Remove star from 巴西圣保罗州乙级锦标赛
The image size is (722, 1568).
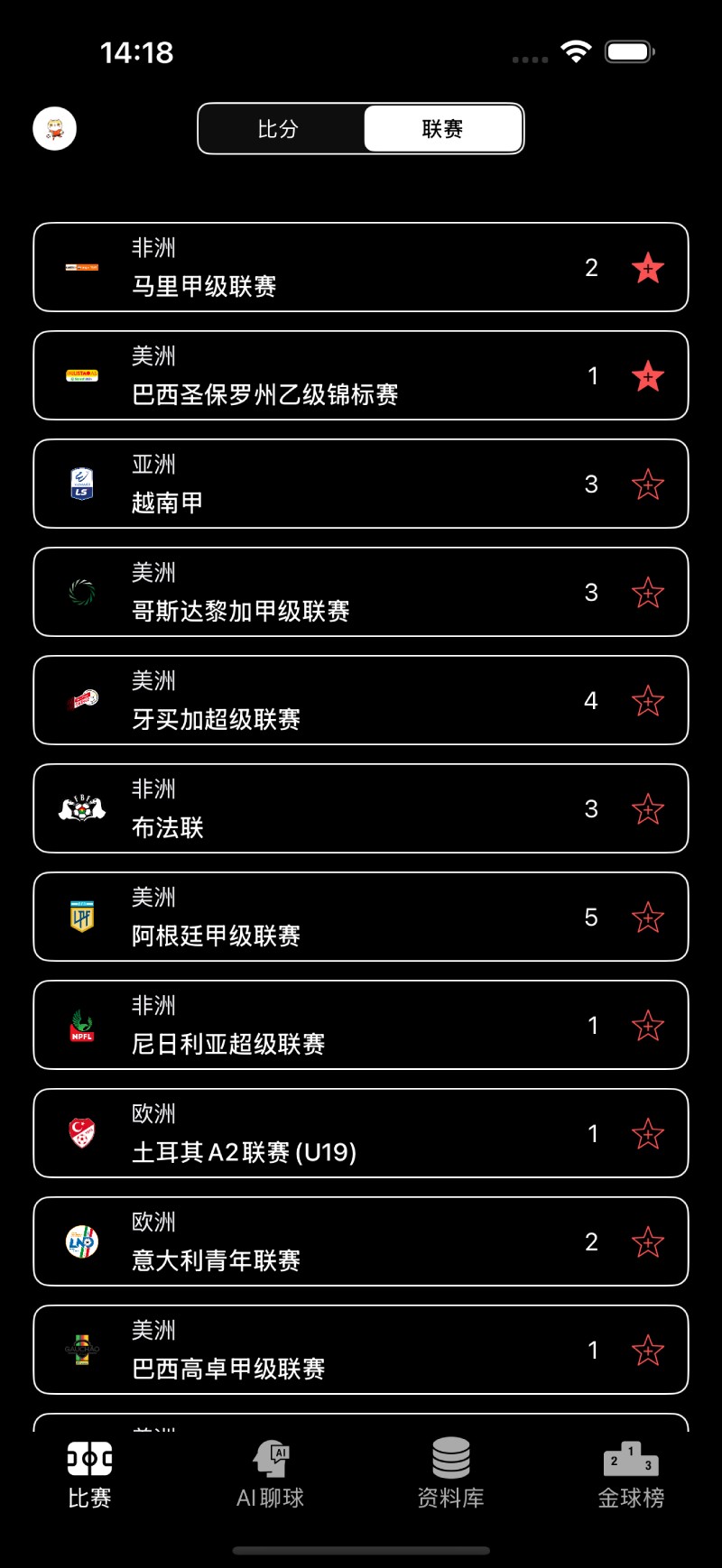[x=648, y=376]
